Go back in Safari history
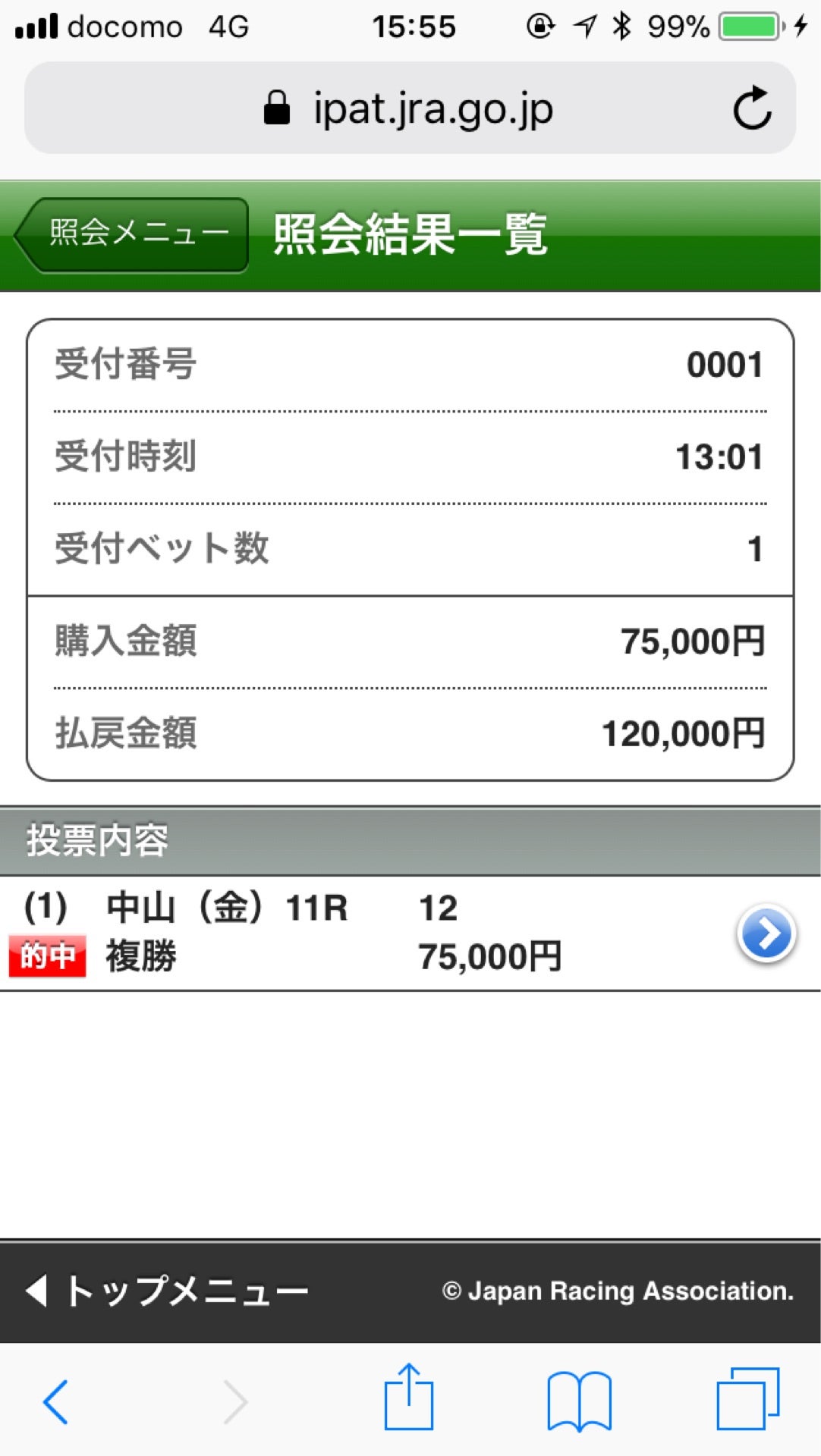Viewport: 821px width, 1456px height. (x=56, y=1401)
